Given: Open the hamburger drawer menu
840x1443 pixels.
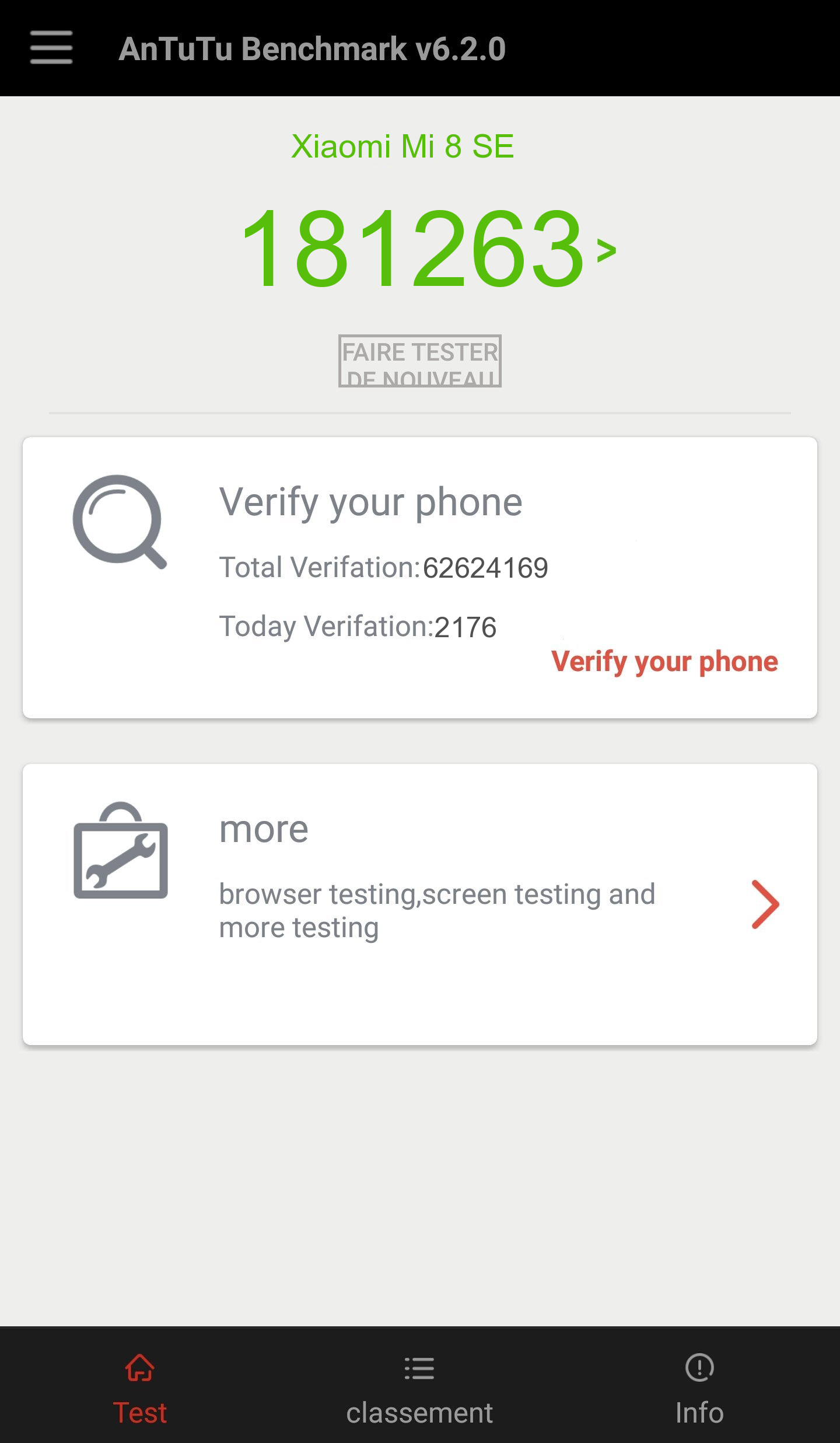Looking at the screenshot, I should (51, 48).
